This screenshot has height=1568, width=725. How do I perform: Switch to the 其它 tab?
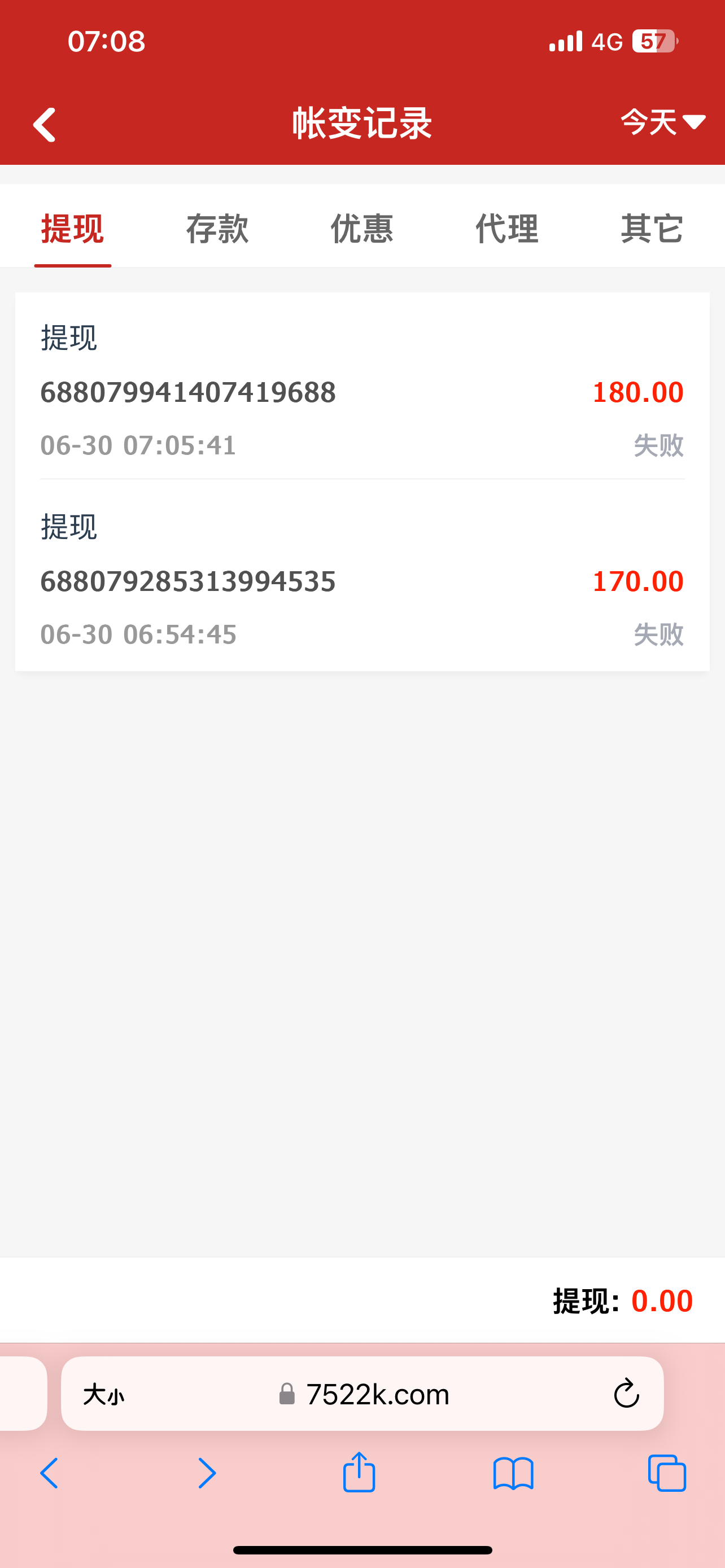[x=652, y=229]
